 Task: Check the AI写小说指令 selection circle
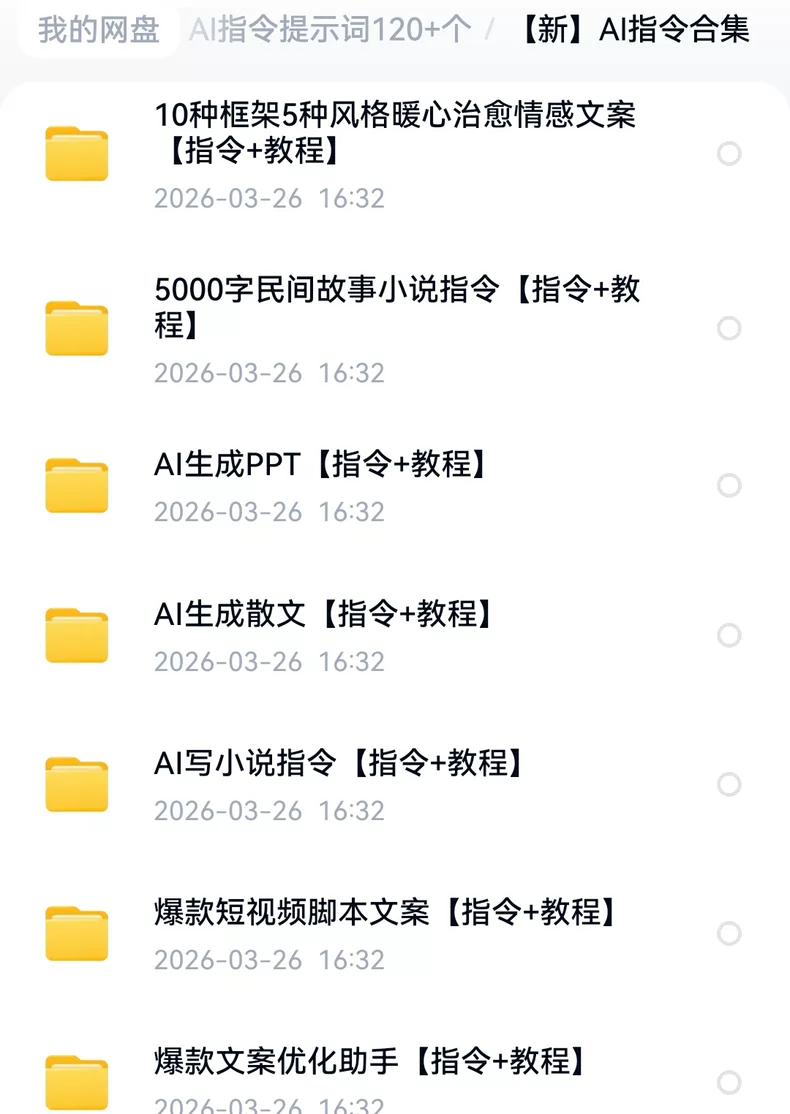coord(729,785)
